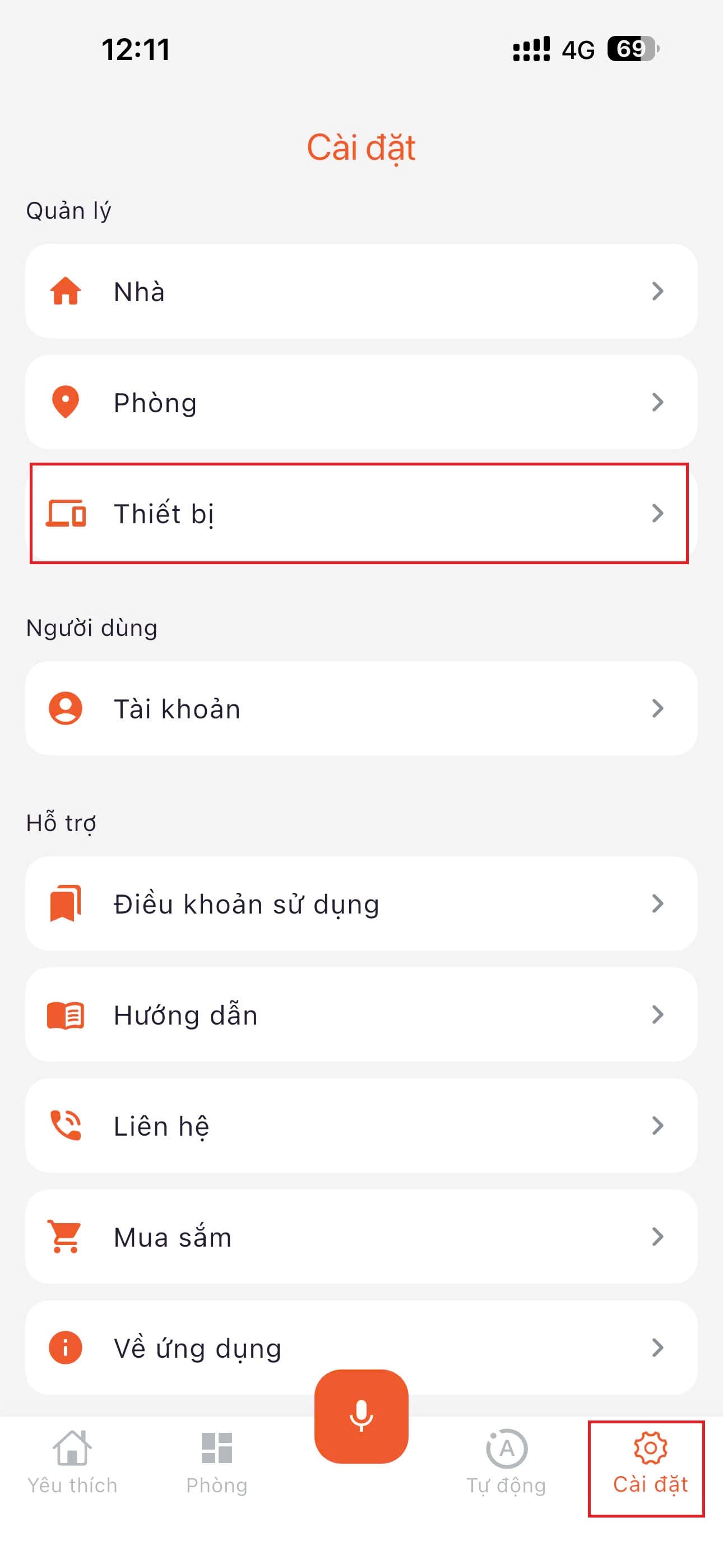This screenshot has width=723, height=1568.
Task: Open the Phòng row under Quản lý
Action: point(360,402)
